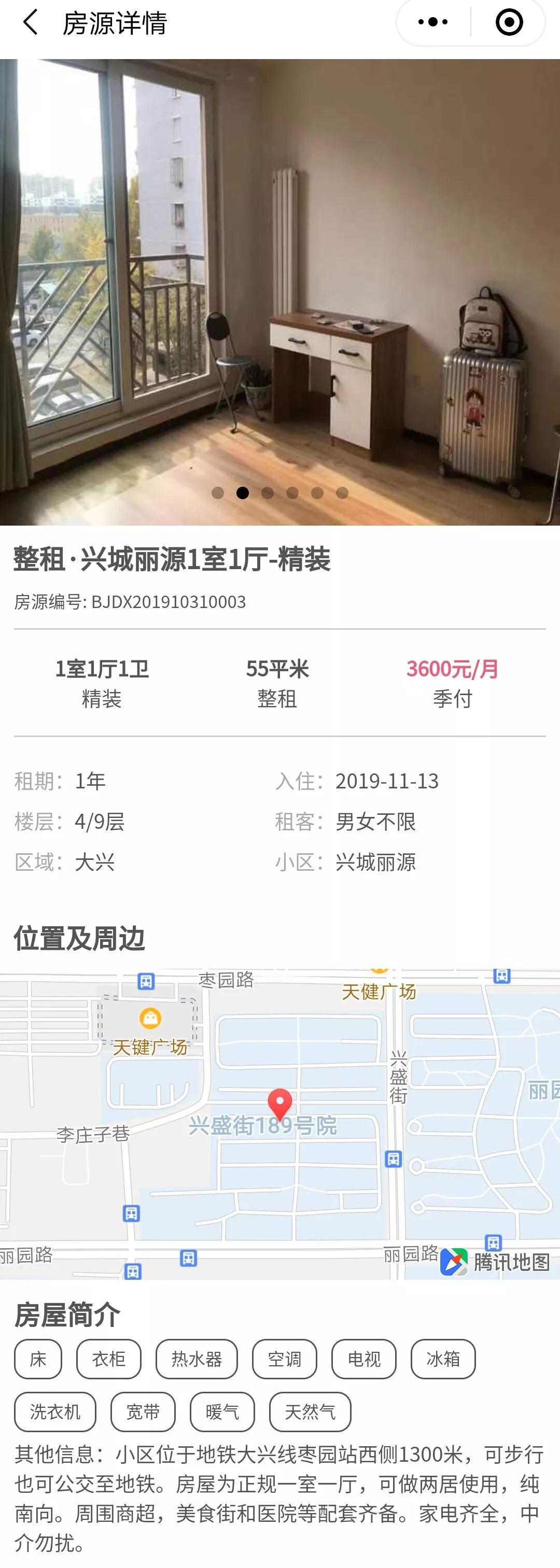This screenshot has width=560, height=1568.
Task: Open the mini-program more options ellipsis
Action: click(432, 22)
